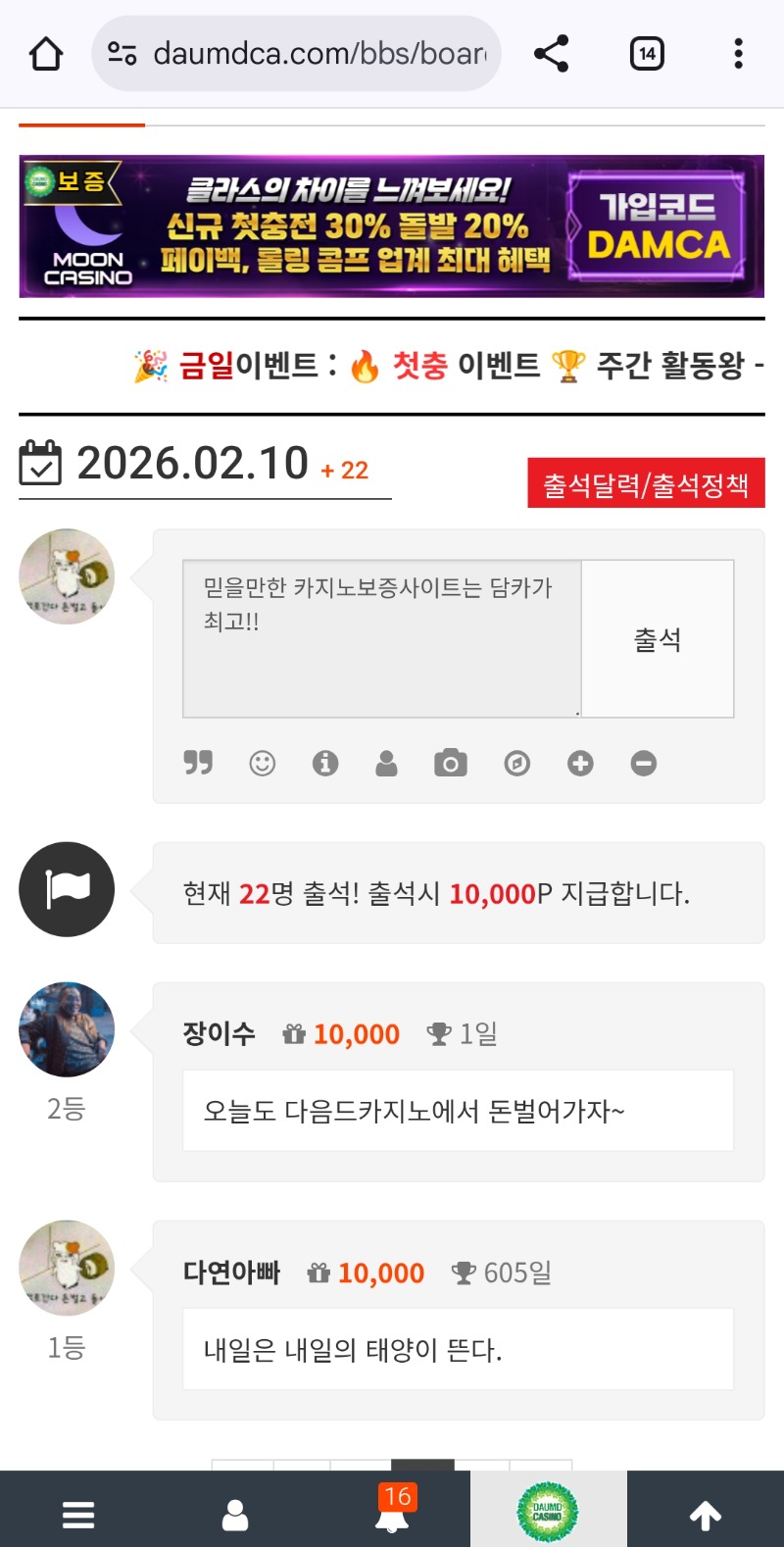Open the Moon Casino banner
This screenshot has height=1547, width=784.
click(391, 226)
